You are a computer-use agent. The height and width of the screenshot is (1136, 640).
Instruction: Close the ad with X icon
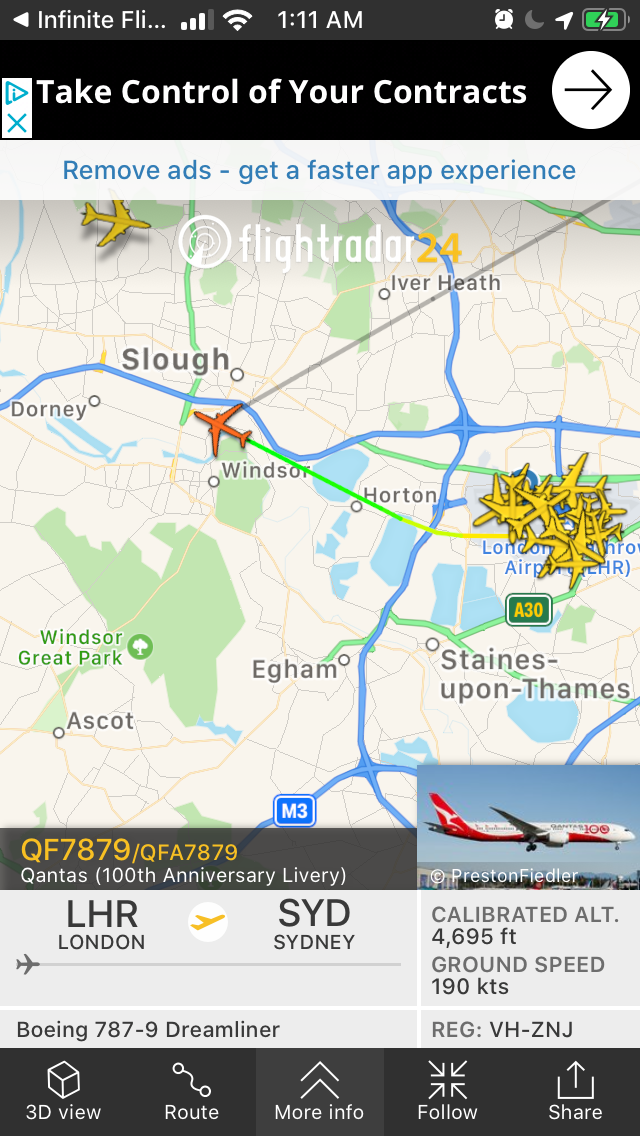coord(17,124)
